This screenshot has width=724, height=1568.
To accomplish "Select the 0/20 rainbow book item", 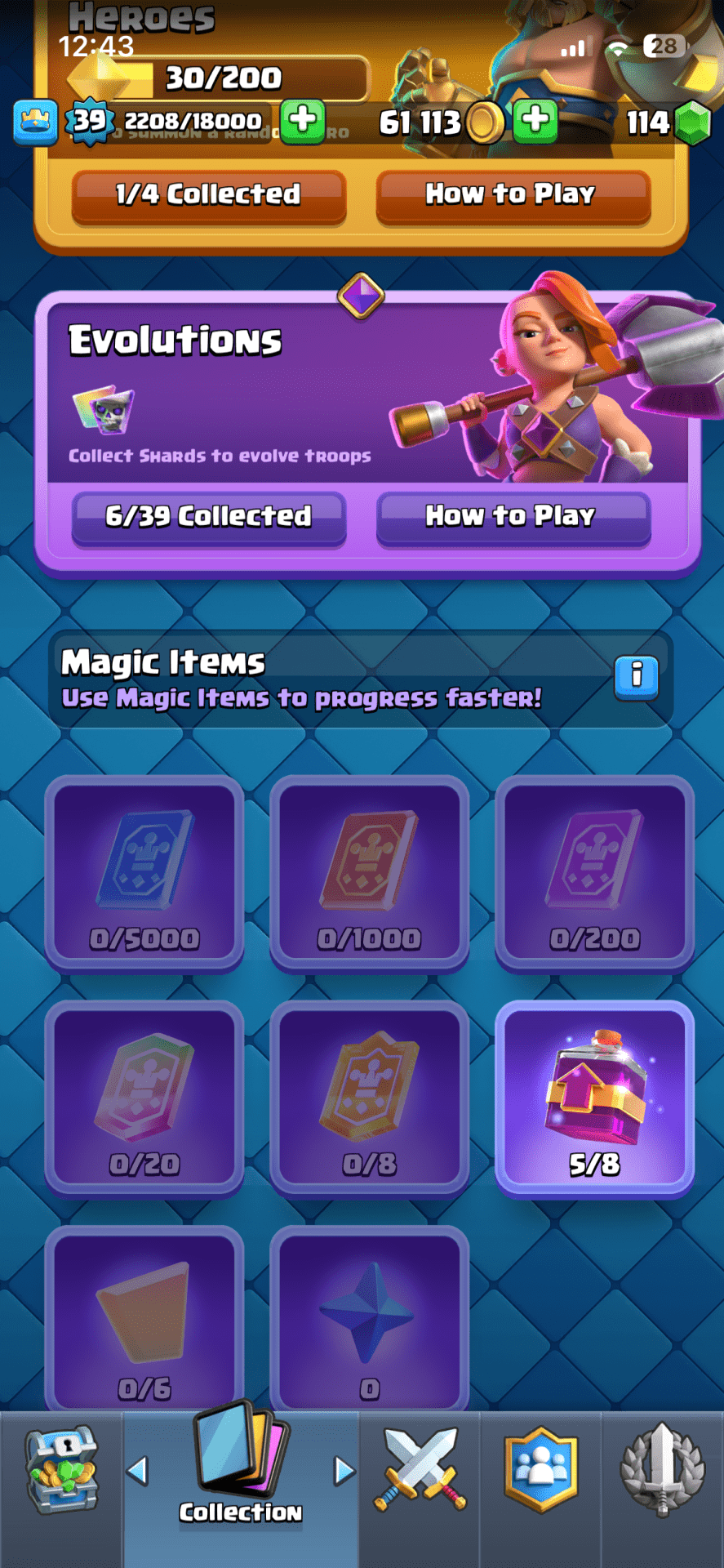I will 144,1098.
